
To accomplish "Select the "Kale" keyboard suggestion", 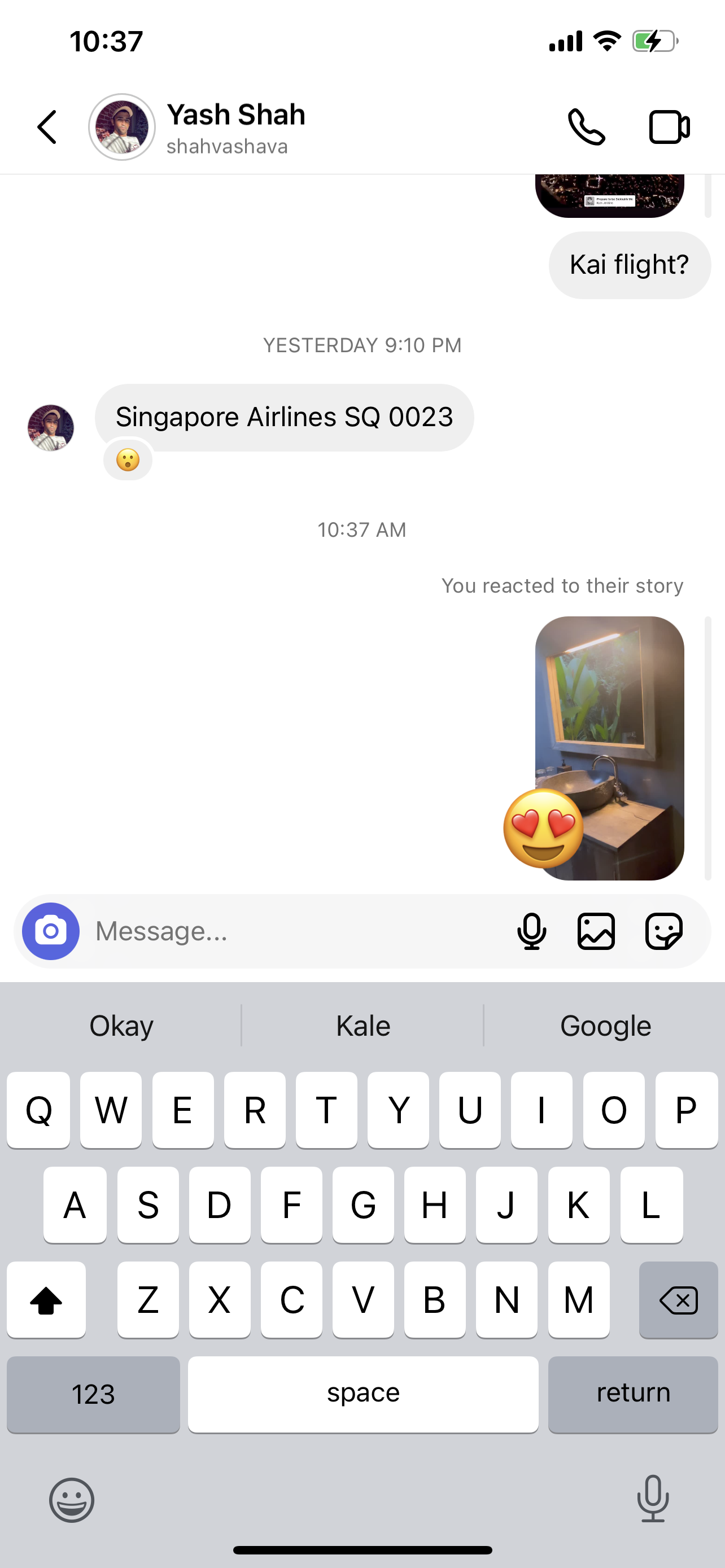I will [x=363, y=1026].
